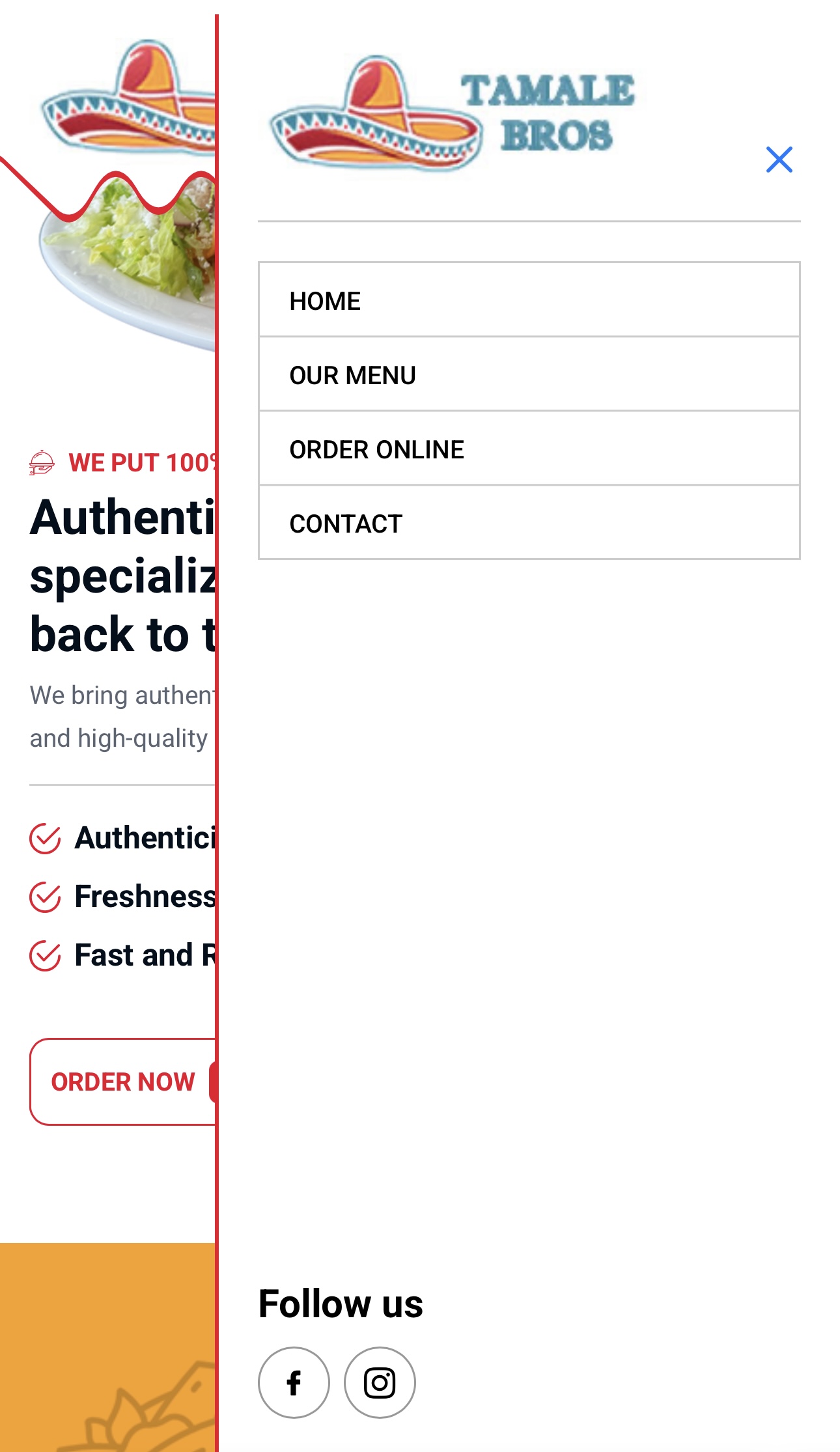Go to the Home page
840x1452 pixels.
529,300
